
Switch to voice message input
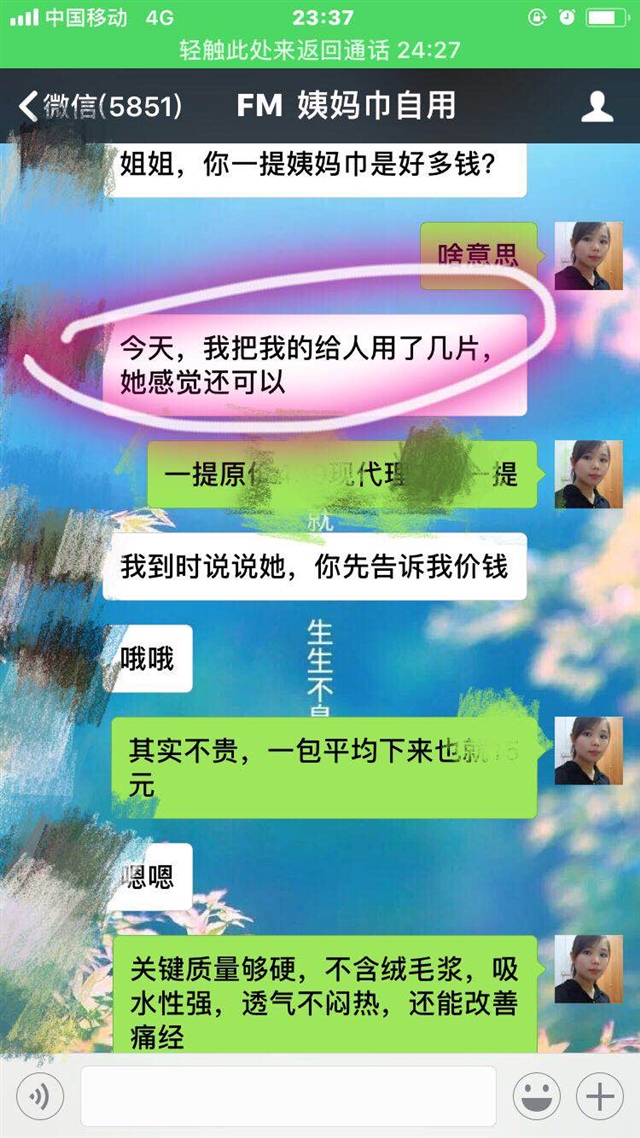click(x=38, y=1097)
